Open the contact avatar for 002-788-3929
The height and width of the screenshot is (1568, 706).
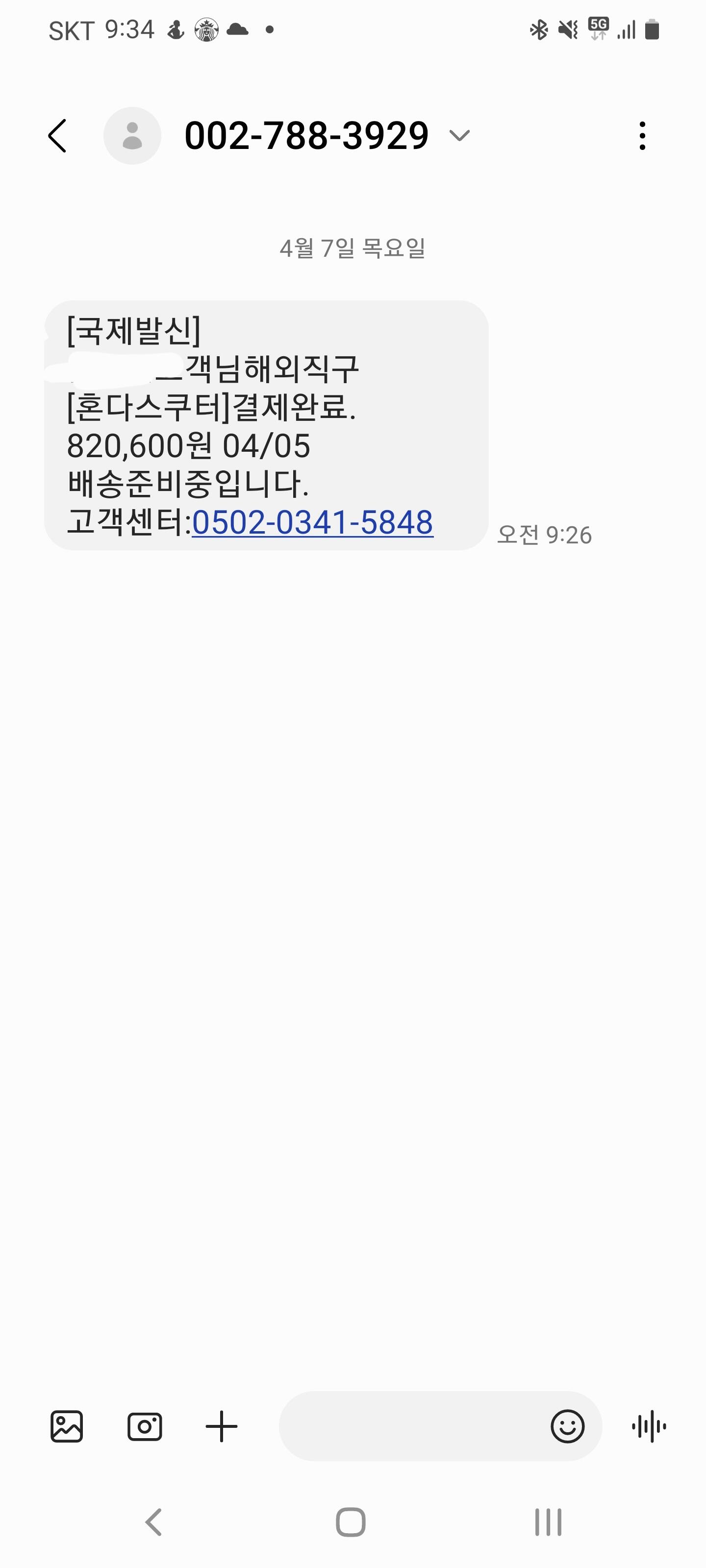tap(132, 136)
